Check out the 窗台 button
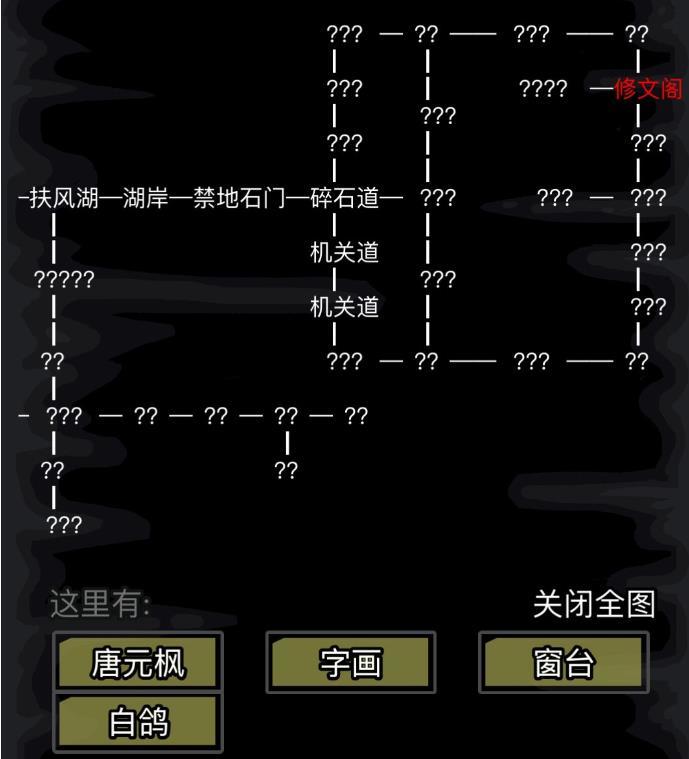 click(x=564, y=662)
